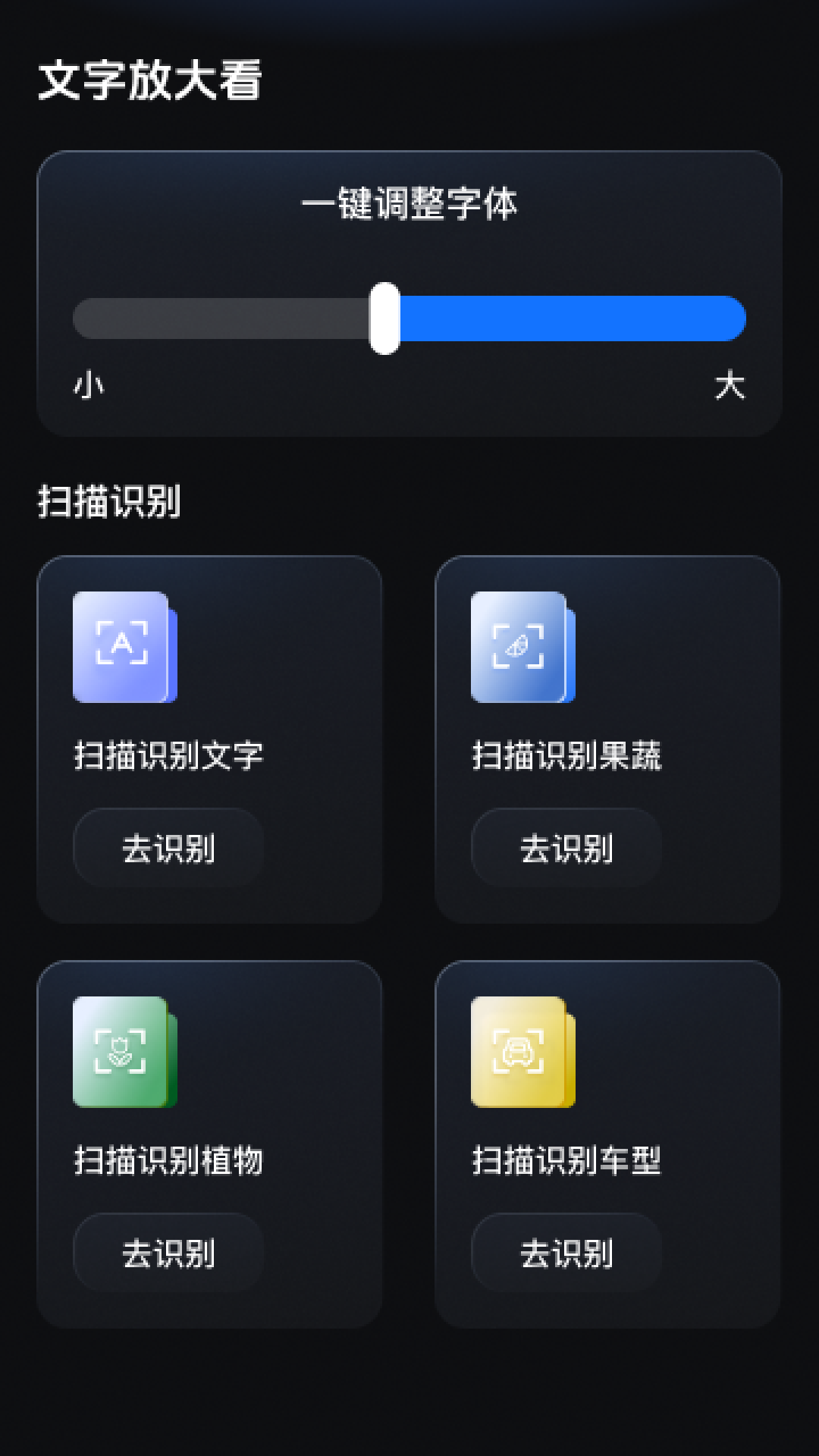Viewport: 819px width, 1456px height.
Task: Tap 去识别 under 扫描识别文字
Action: coord(168,848)
